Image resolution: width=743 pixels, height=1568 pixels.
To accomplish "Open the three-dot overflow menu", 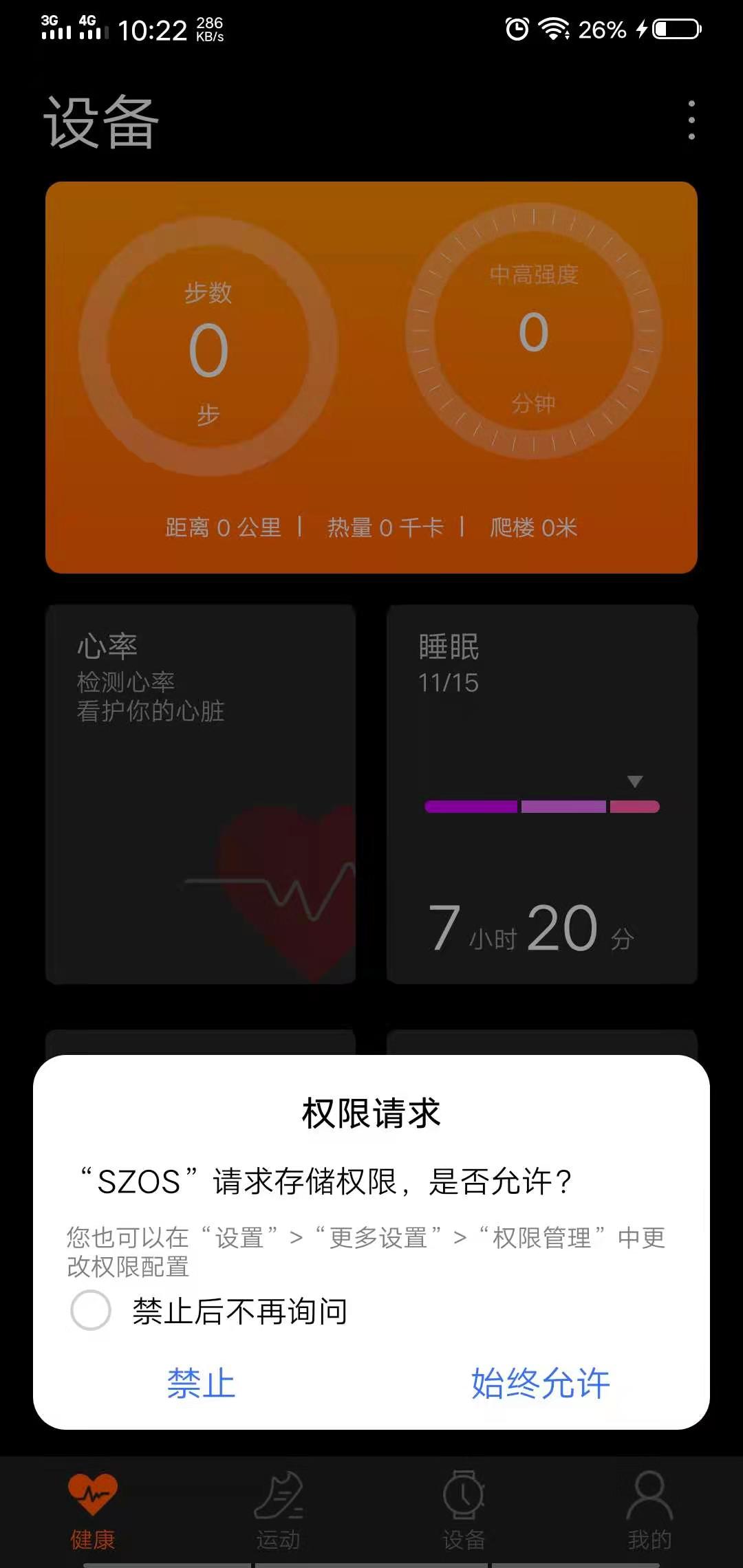I will click(x=691, y=120).
